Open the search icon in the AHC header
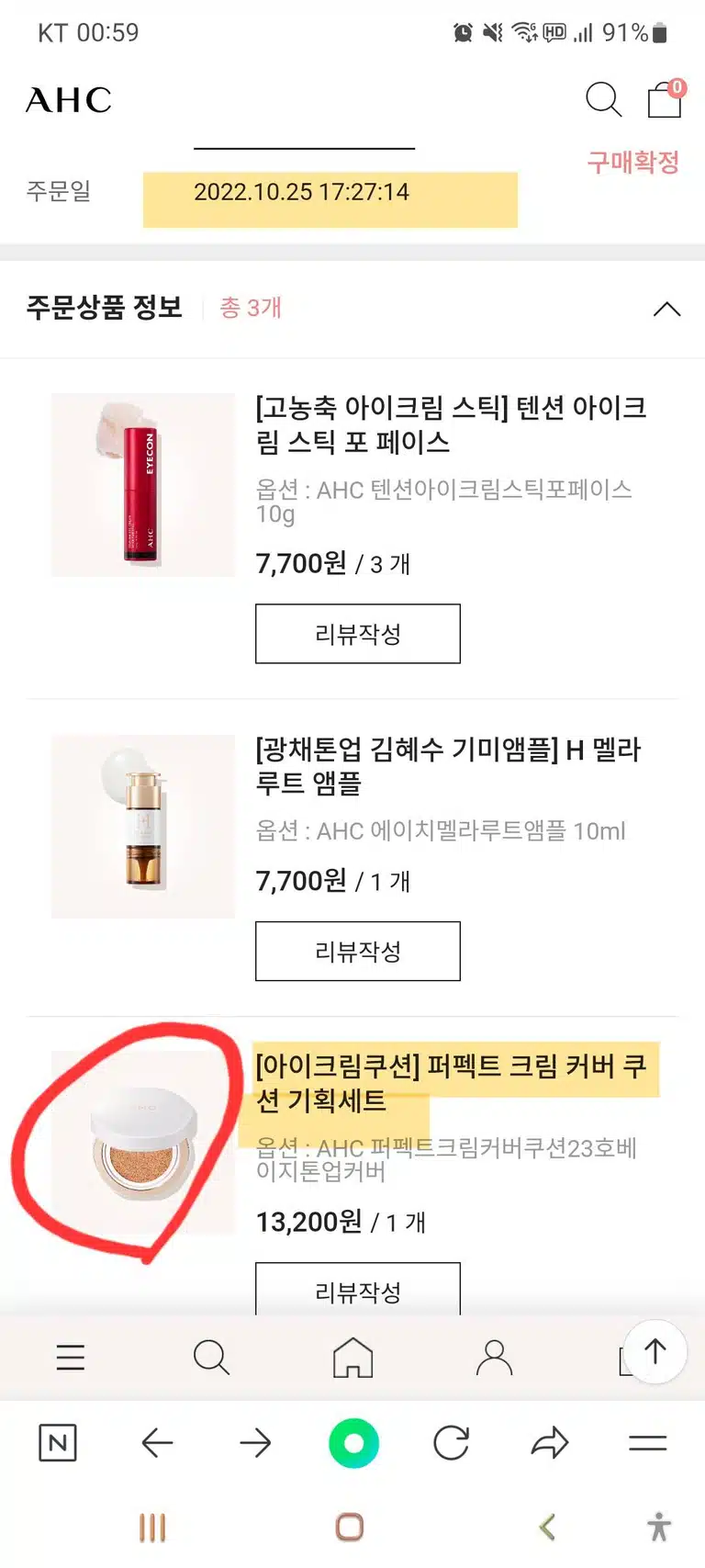This screenshot has width=705, height=1568. [604, 99]
